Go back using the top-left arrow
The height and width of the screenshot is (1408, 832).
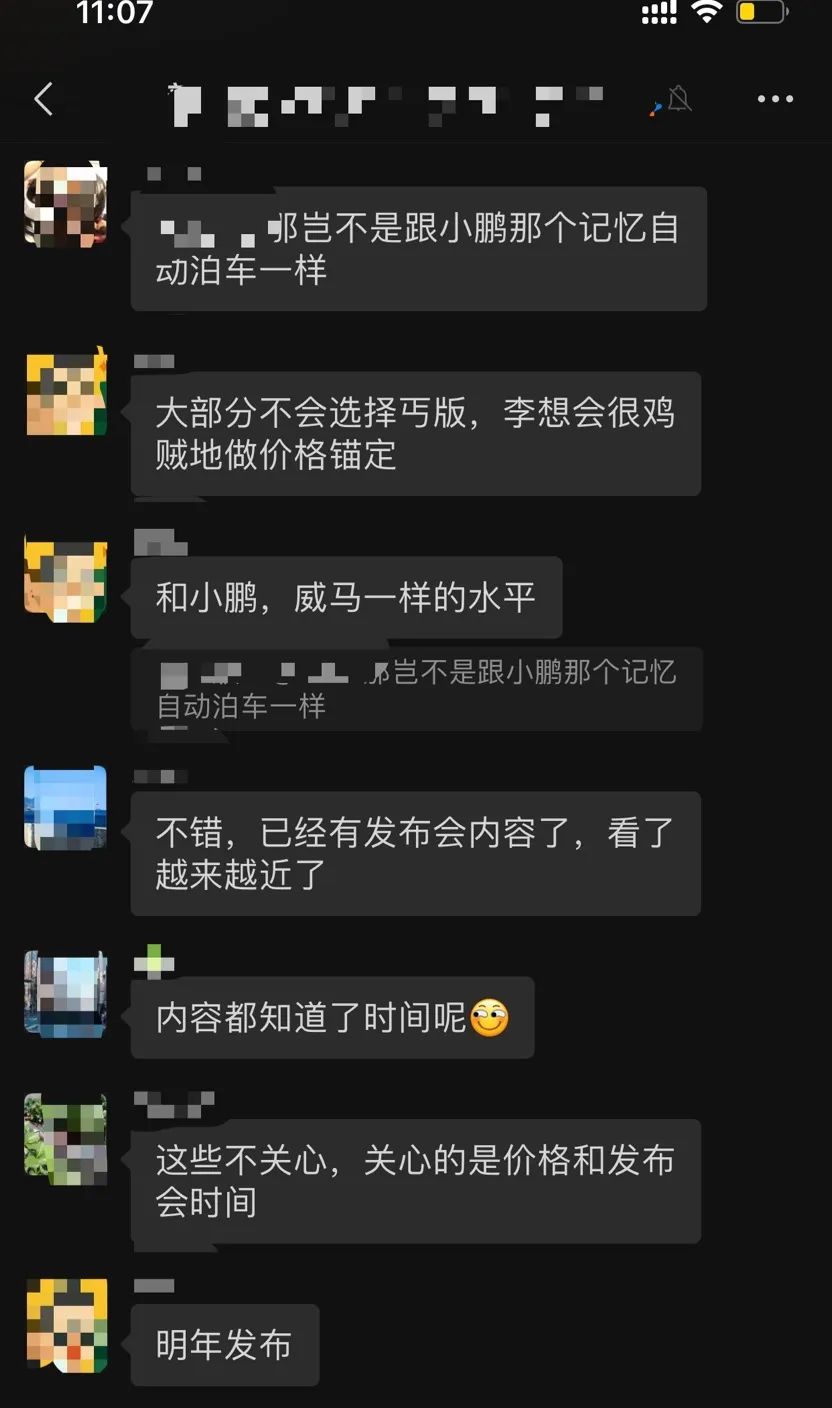pos(43,99)
